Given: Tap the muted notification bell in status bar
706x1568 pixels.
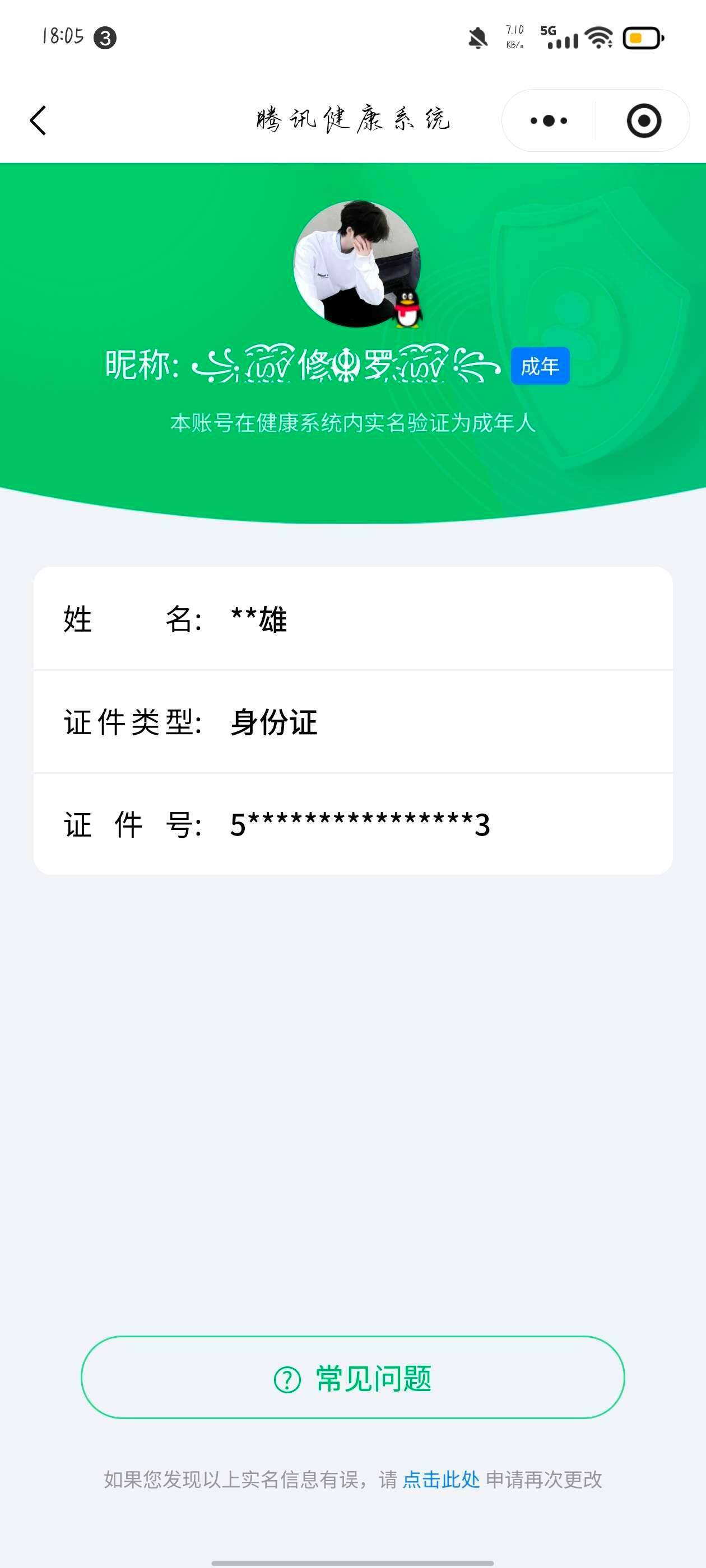Looking at the screenshot, I should tap(478, 38).
